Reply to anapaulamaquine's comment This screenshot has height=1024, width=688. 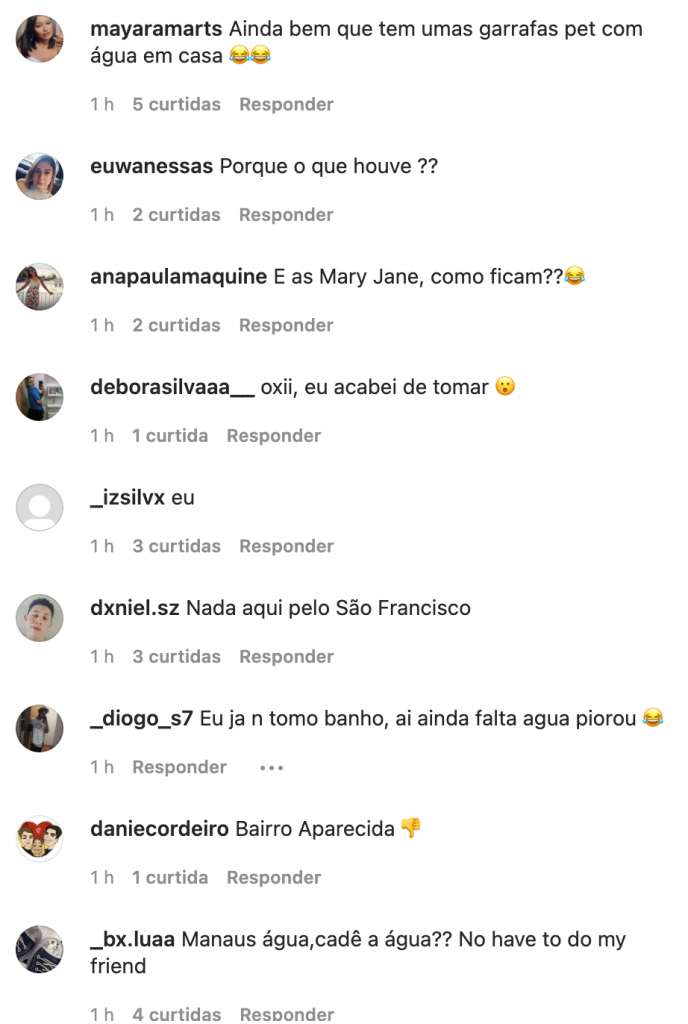click(x=286, y=325)
